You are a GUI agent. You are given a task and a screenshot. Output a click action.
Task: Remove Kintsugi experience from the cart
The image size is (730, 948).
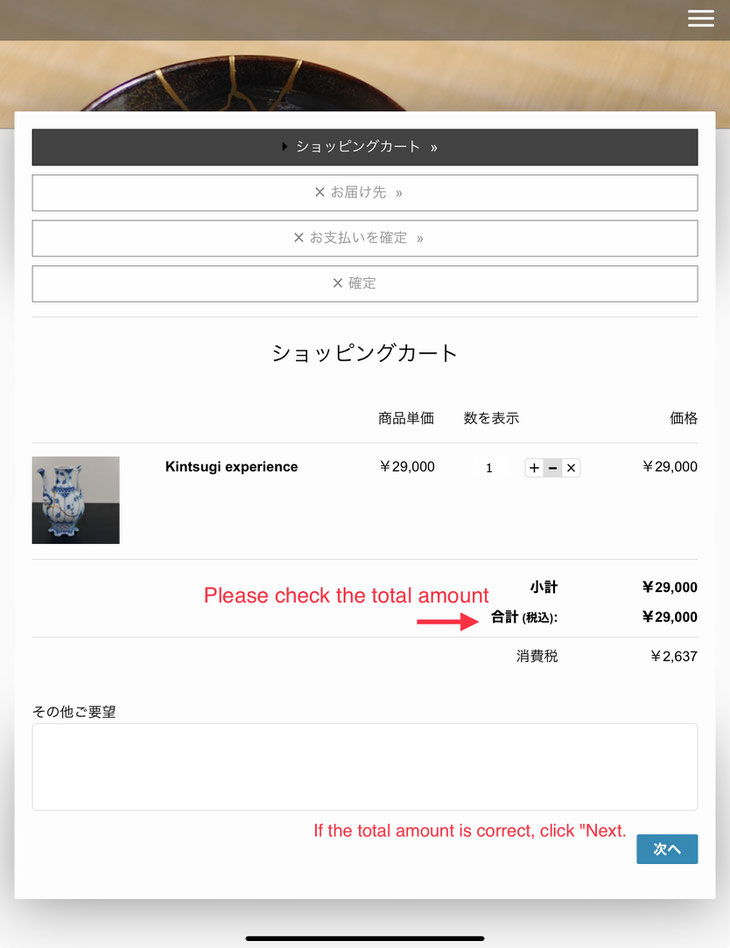pyautogui.click(x=571, y=468)
